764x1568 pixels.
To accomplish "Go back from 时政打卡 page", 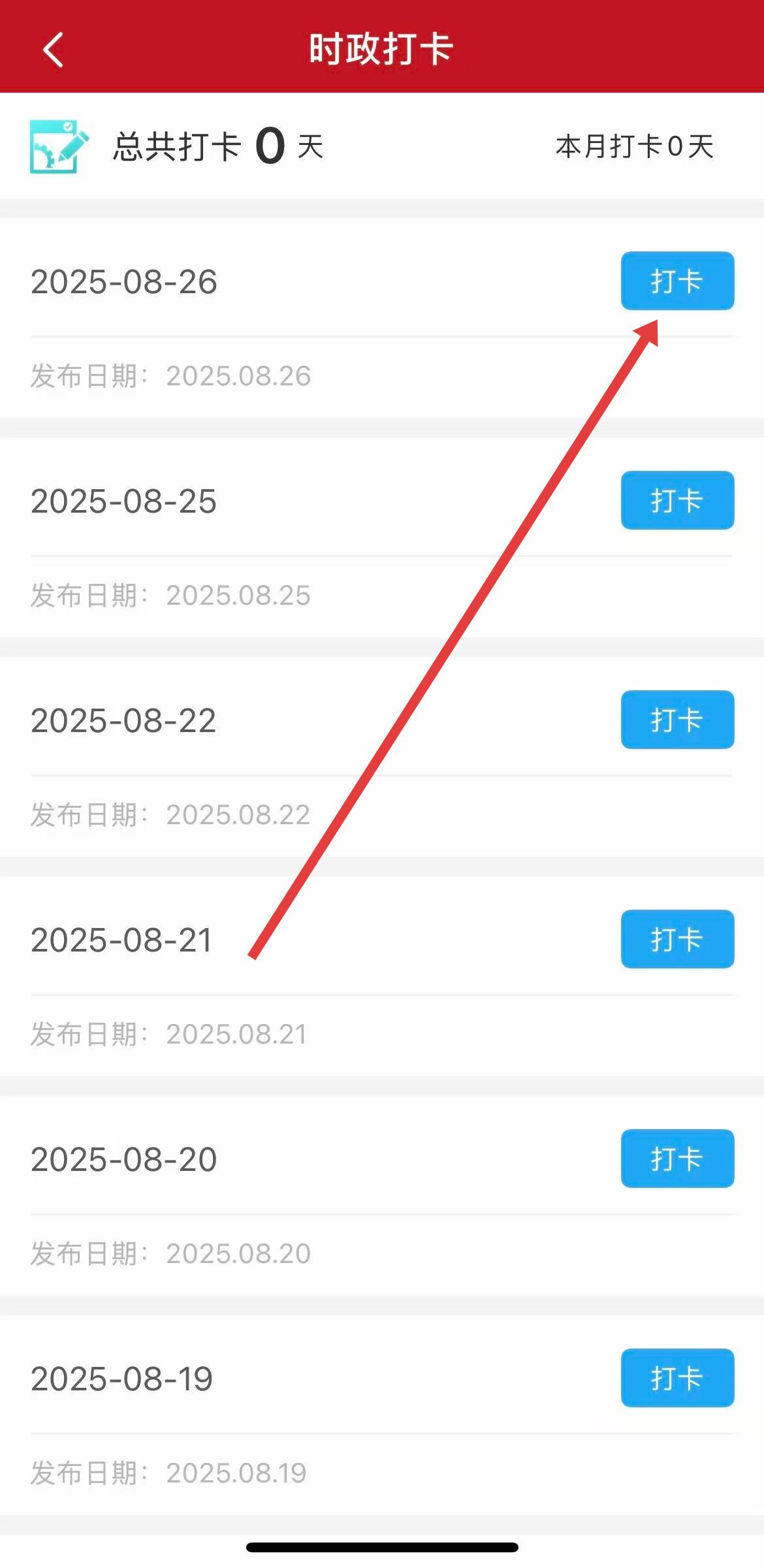I will pos(54,50).
